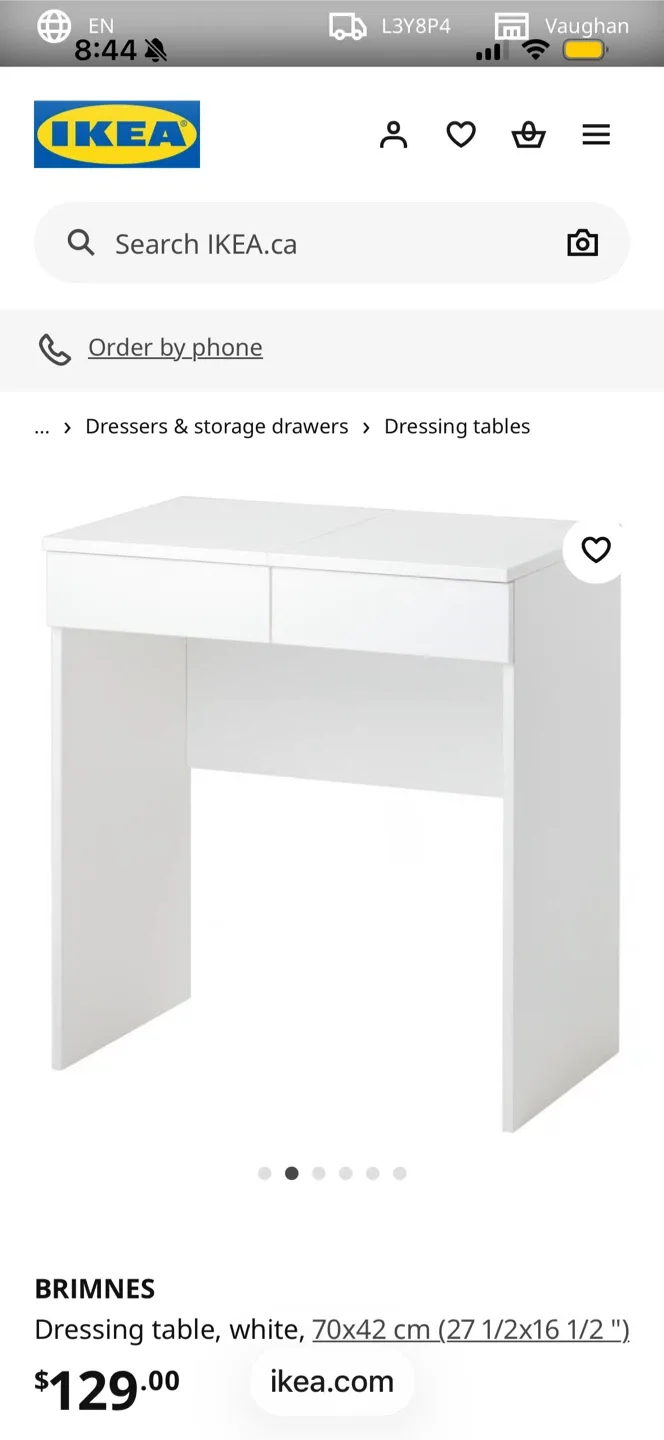This screenshot has width=664, height=1440.
Task: Open the 70x42 cm size link
Action: (x=470, y=1330)
